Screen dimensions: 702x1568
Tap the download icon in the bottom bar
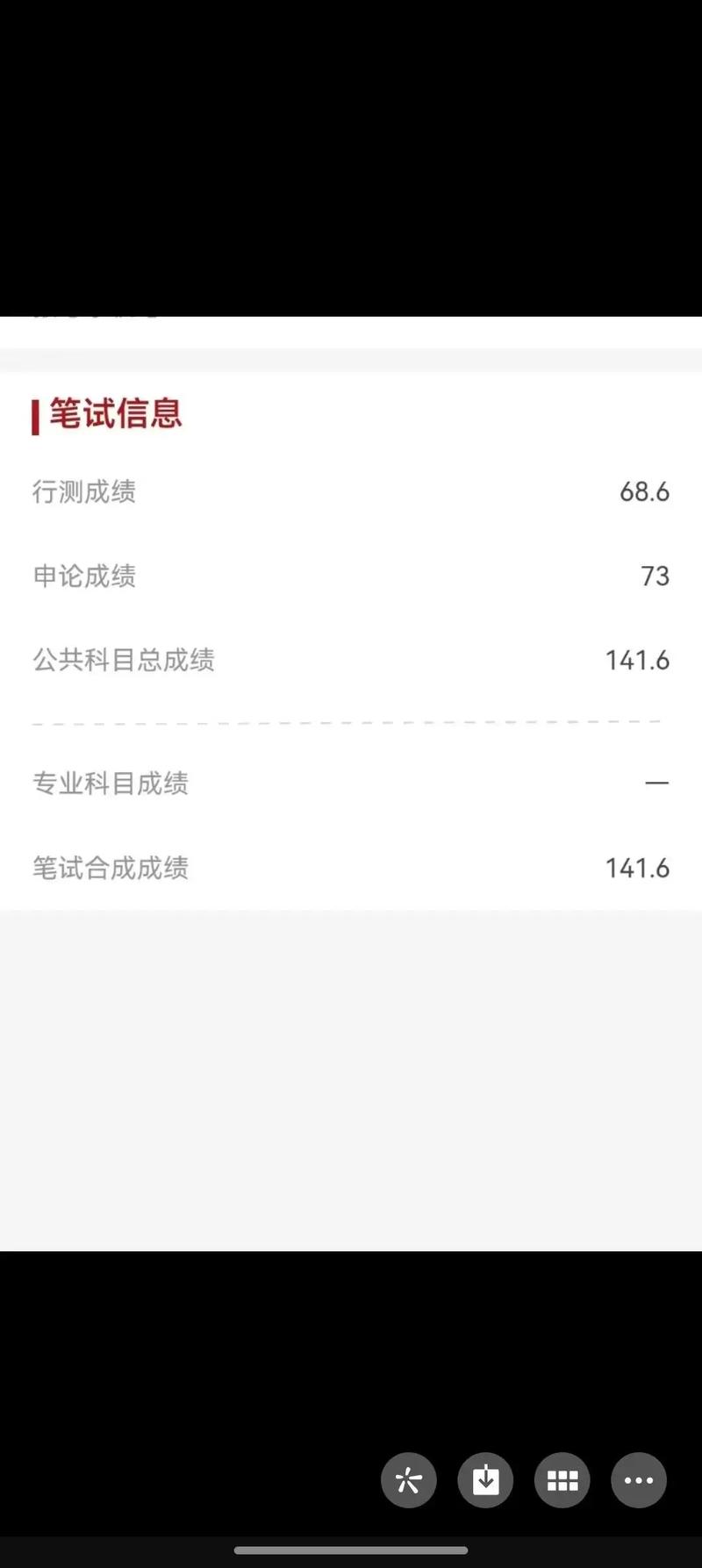(485, 1480)
